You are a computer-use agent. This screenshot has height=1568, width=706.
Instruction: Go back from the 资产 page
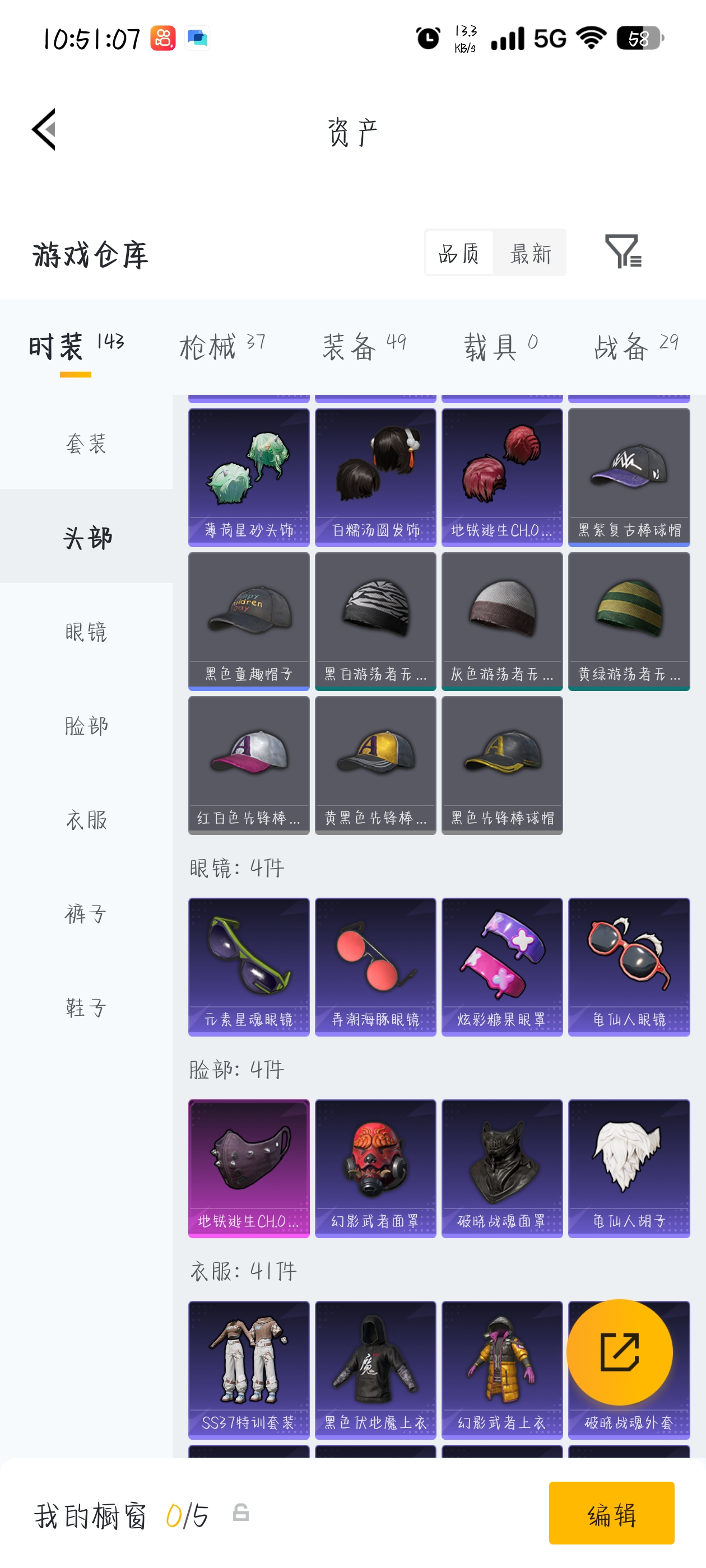click(44, 130)
